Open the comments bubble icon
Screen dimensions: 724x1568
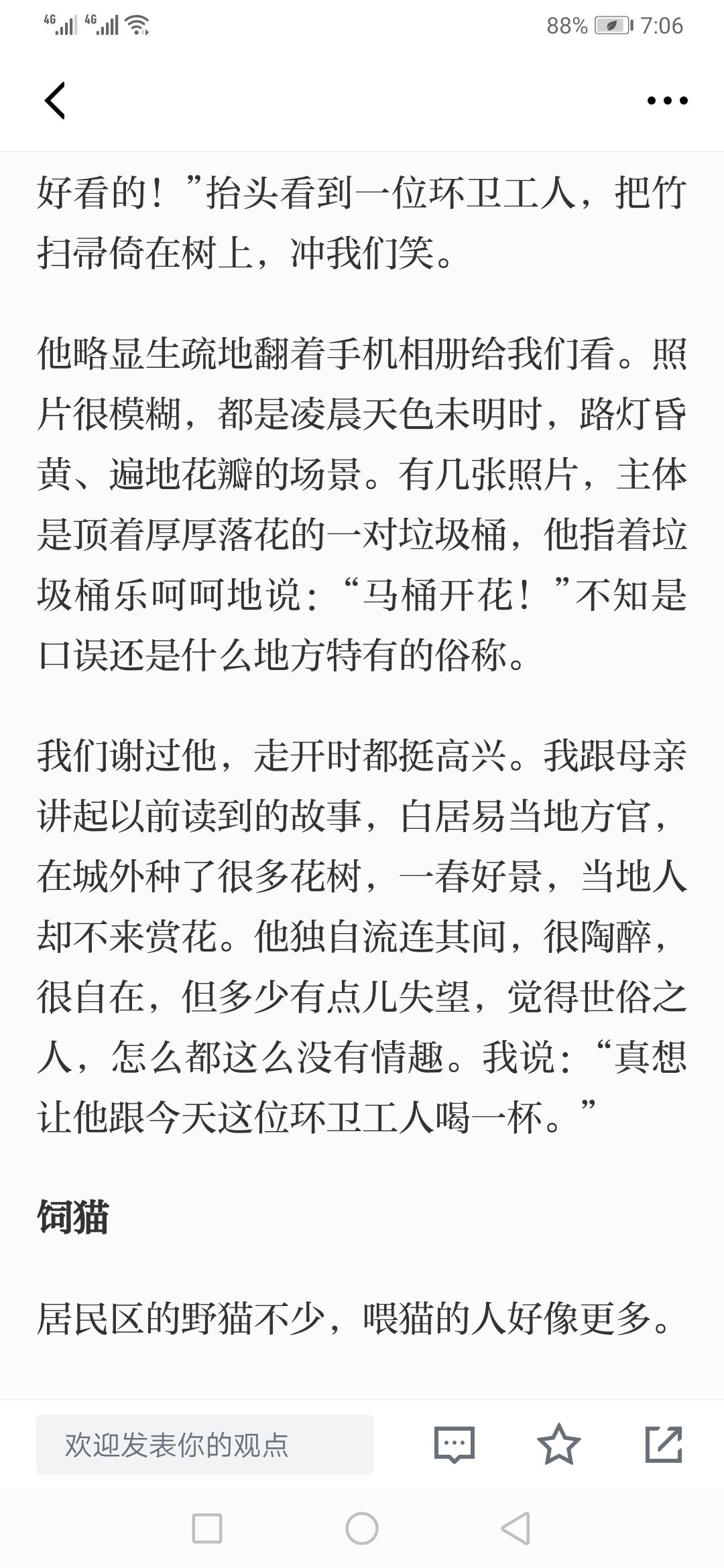tap(455, 1445)
